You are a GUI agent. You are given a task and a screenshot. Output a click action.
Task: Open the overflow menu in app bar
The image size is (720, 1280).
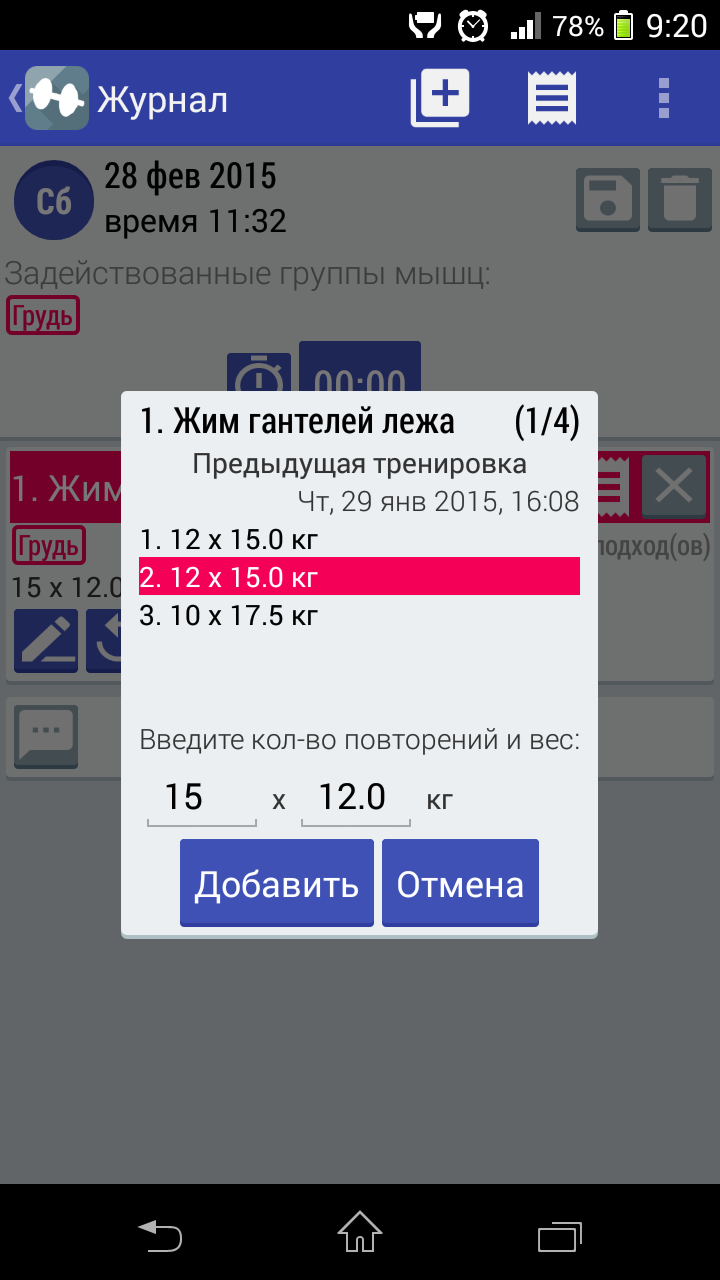663,99
